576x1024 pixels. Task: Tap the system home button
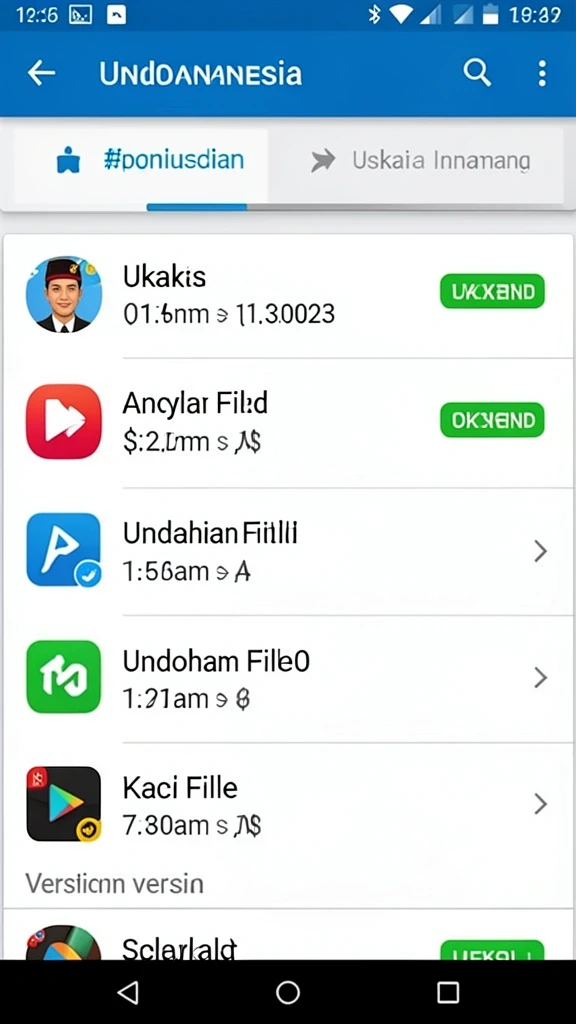[288, 993]
